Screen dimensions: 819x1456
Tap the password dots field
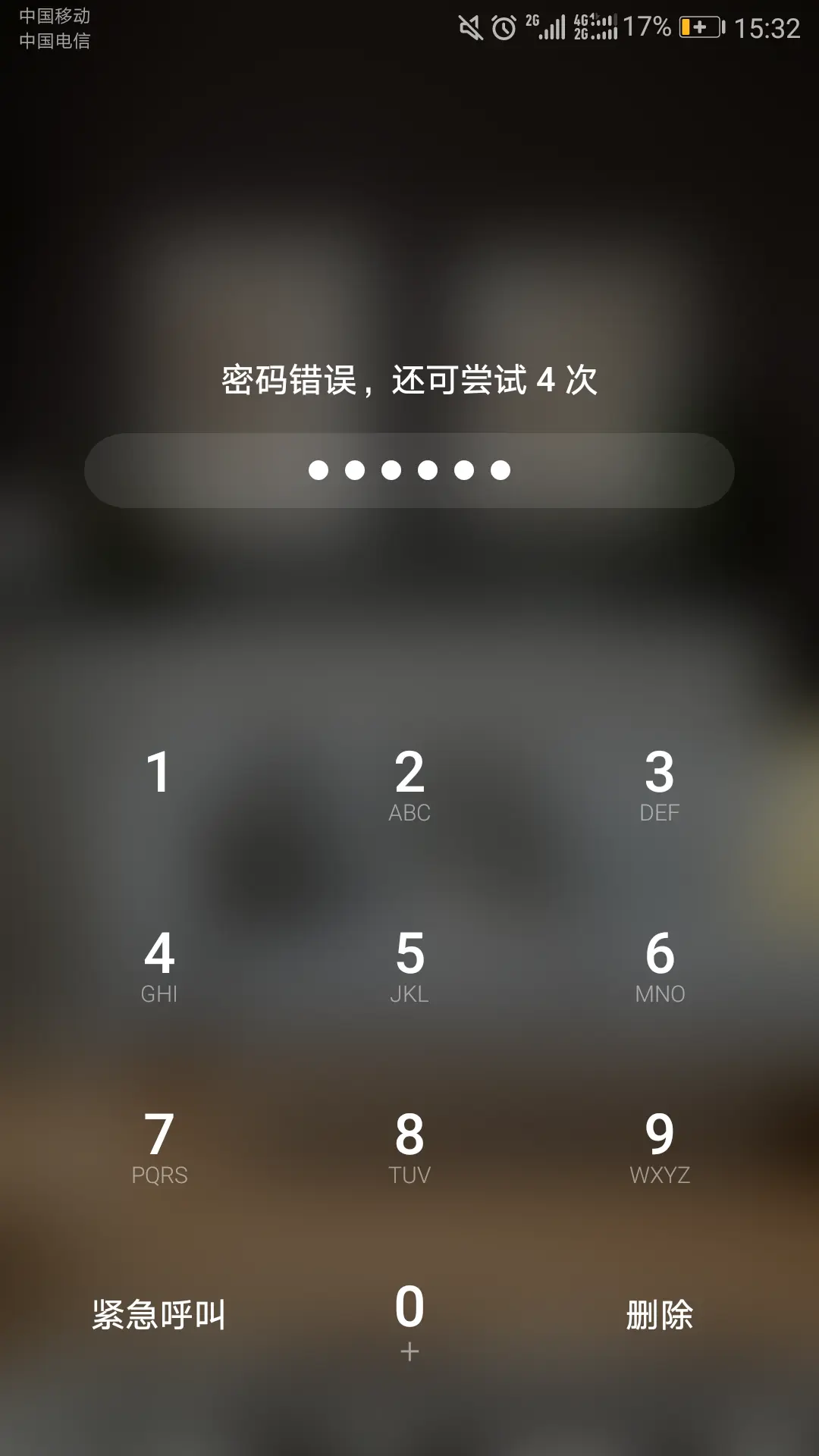(x=409, y=470)
